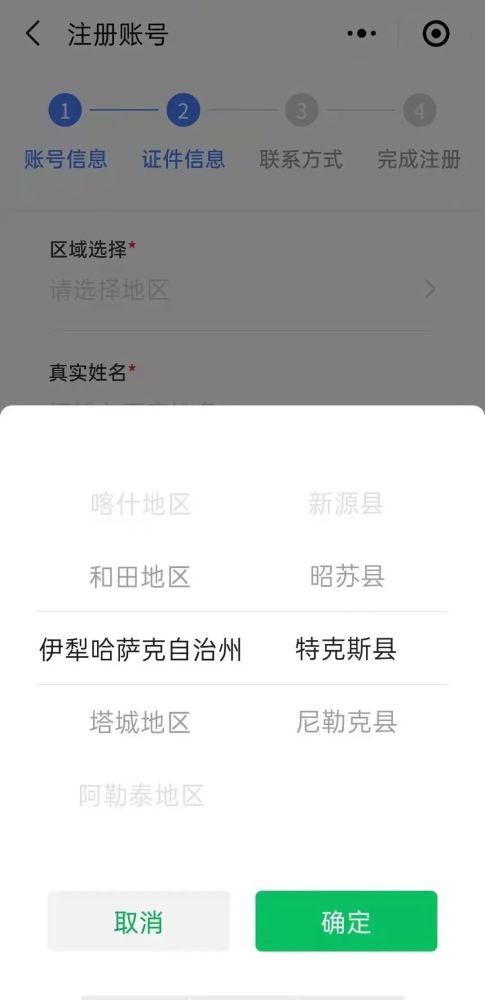
Task: Choose 新源县 in the county column
Action: [345, 504]
